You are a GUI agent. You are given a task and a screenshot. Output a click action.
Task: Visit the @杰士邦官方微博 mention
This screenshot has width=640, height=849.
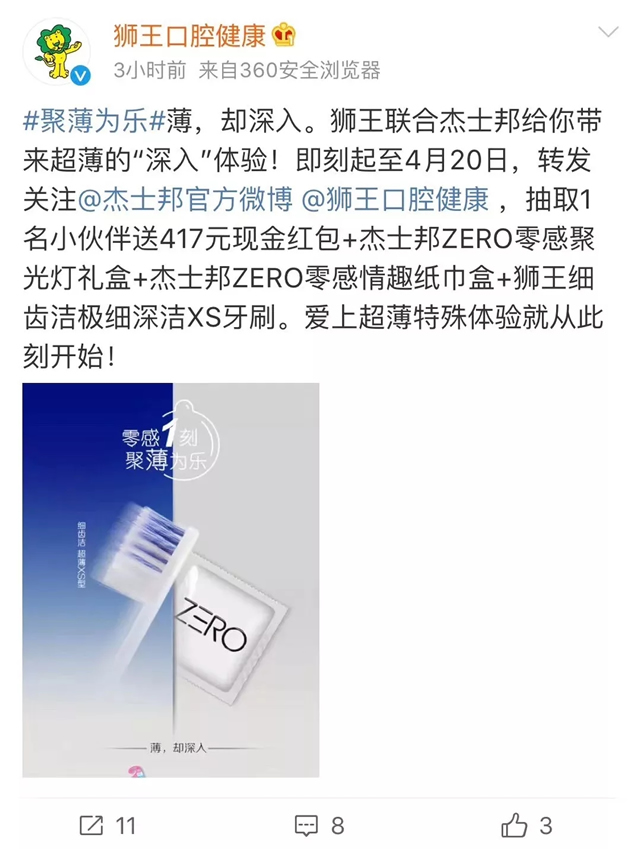click(185, 199)
